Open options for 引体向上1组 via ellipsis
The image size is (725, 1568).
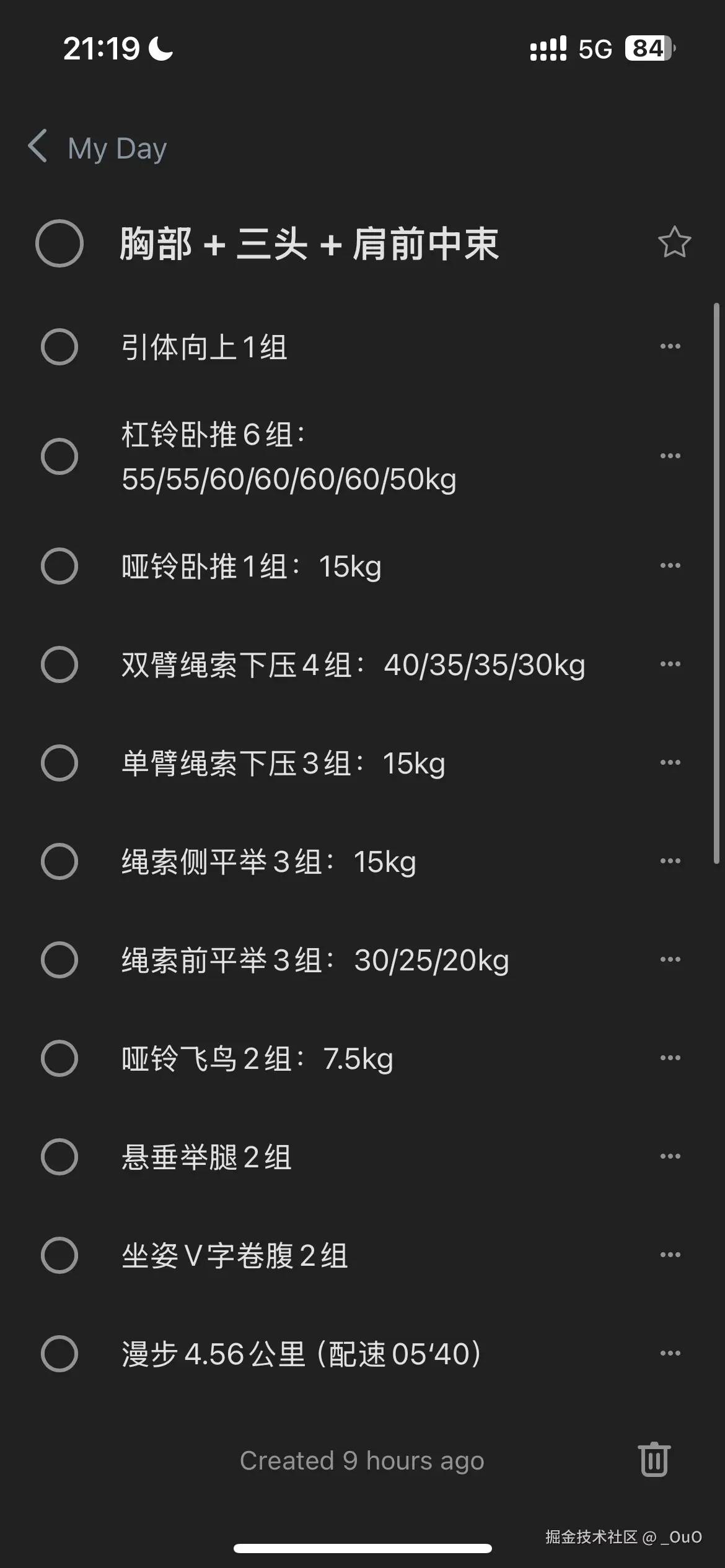coord(672,345)
